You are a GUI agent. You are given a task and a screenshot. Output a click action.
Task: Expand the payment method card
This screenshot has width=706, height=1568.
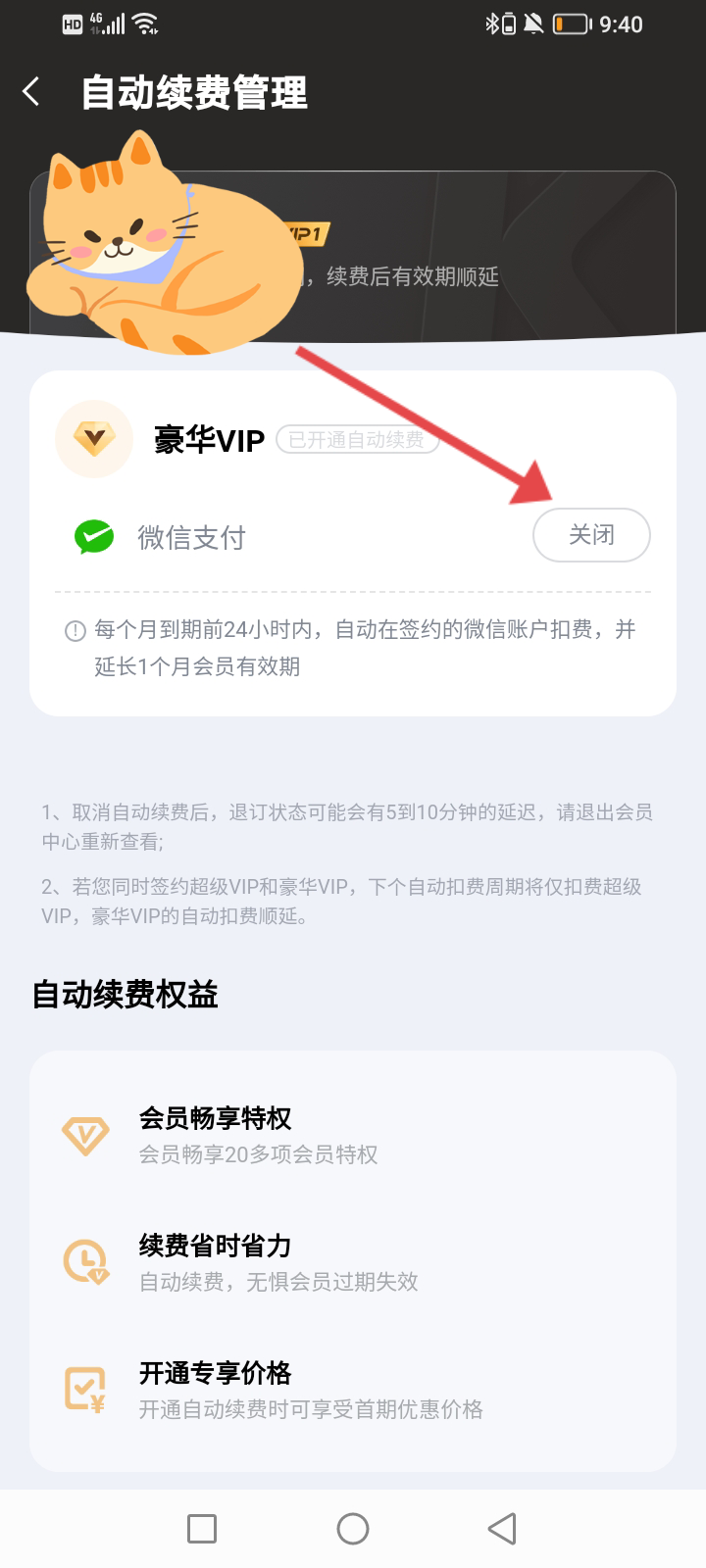(x=353, y=539)
